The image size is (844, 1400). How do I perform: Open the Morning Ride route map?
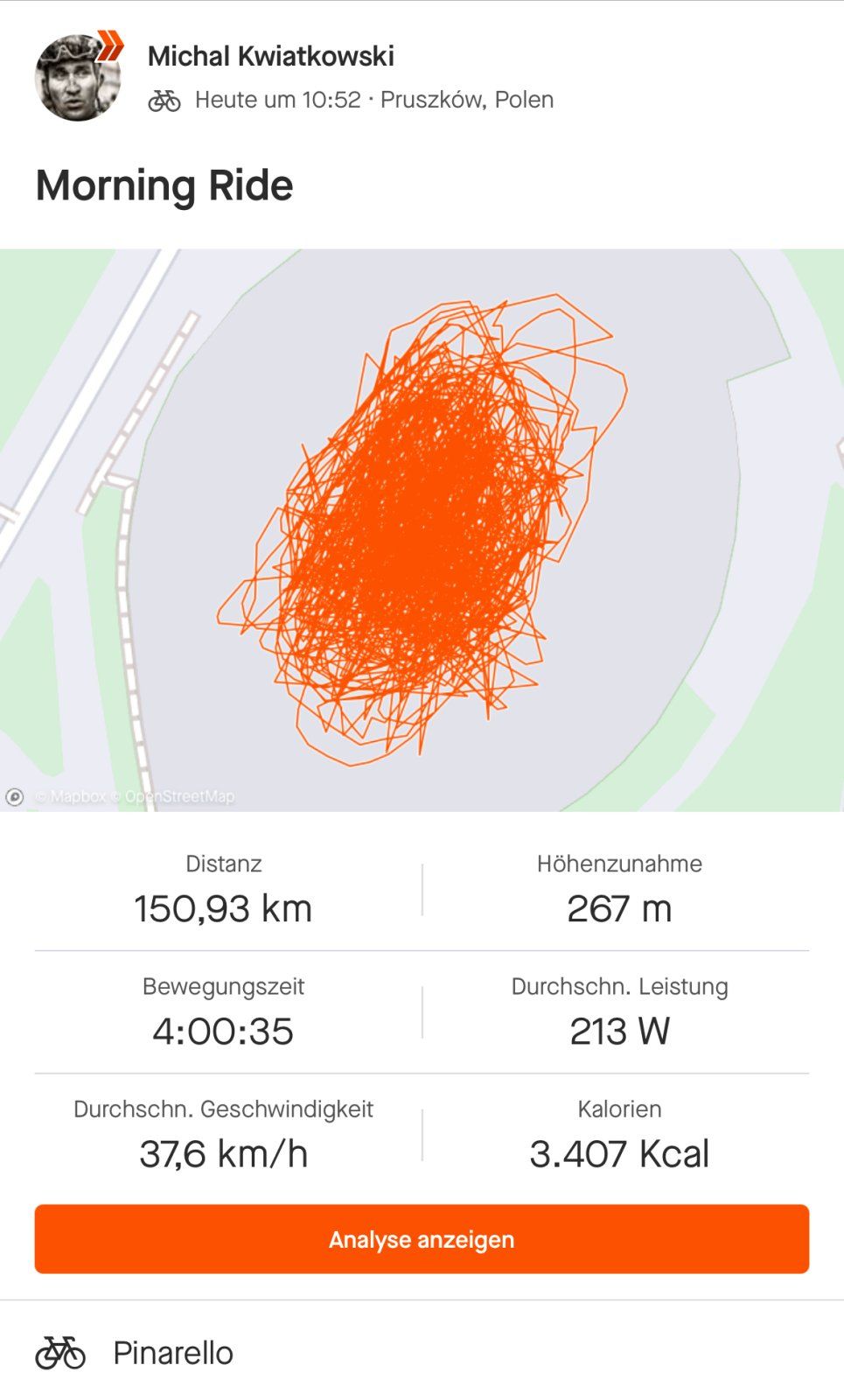pos(422,529)
